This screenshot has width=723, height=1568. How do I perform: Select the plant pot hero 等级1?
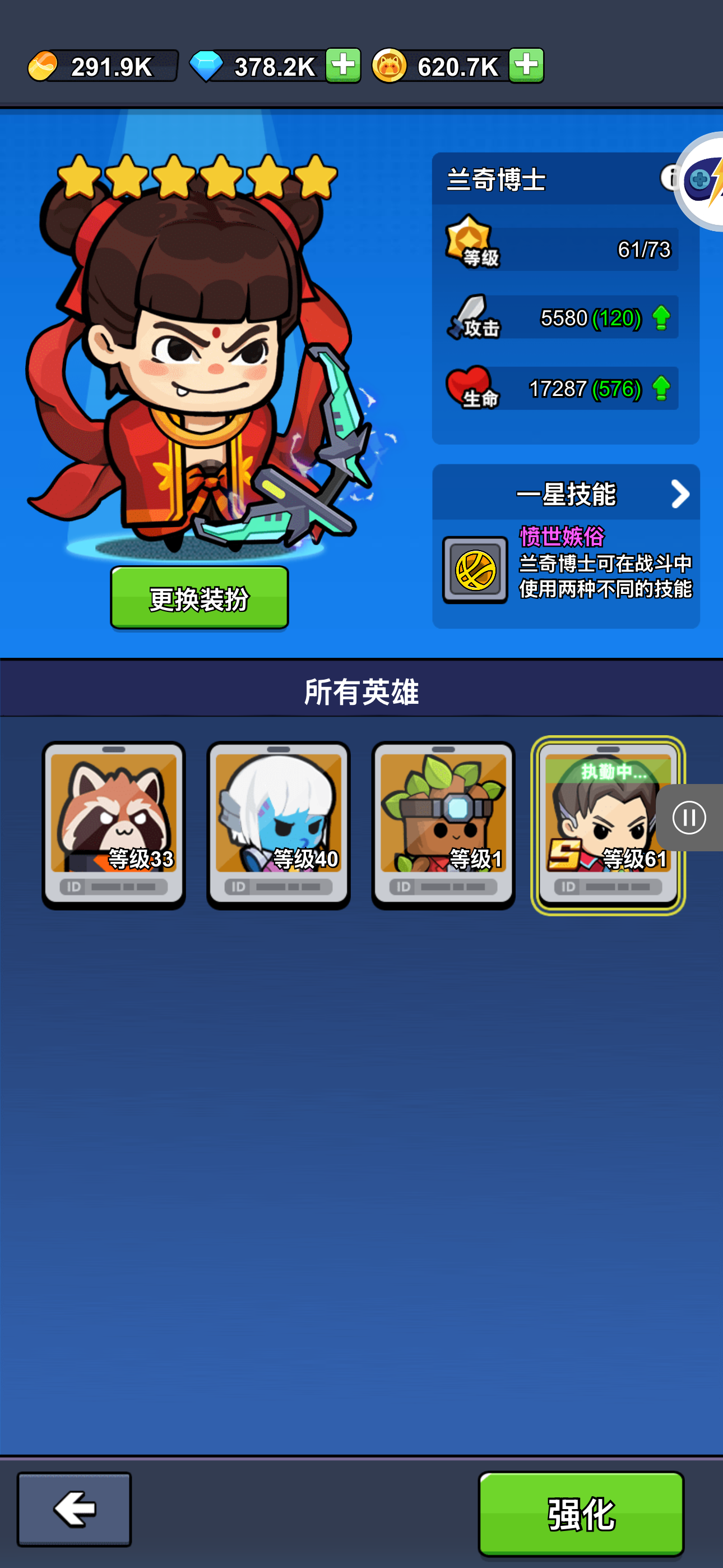click(x=443, y=824)
